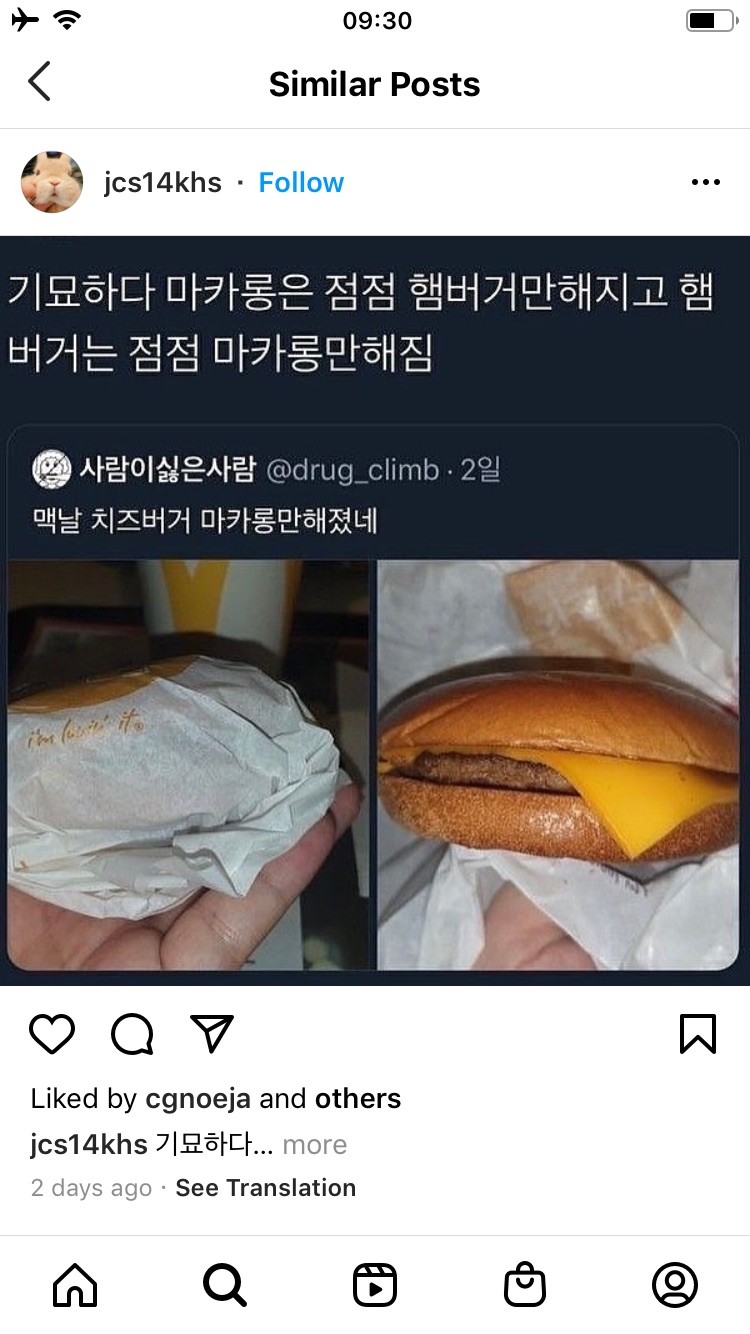
Task: Open jcs14khs profile picture
Action: (52, 182)
